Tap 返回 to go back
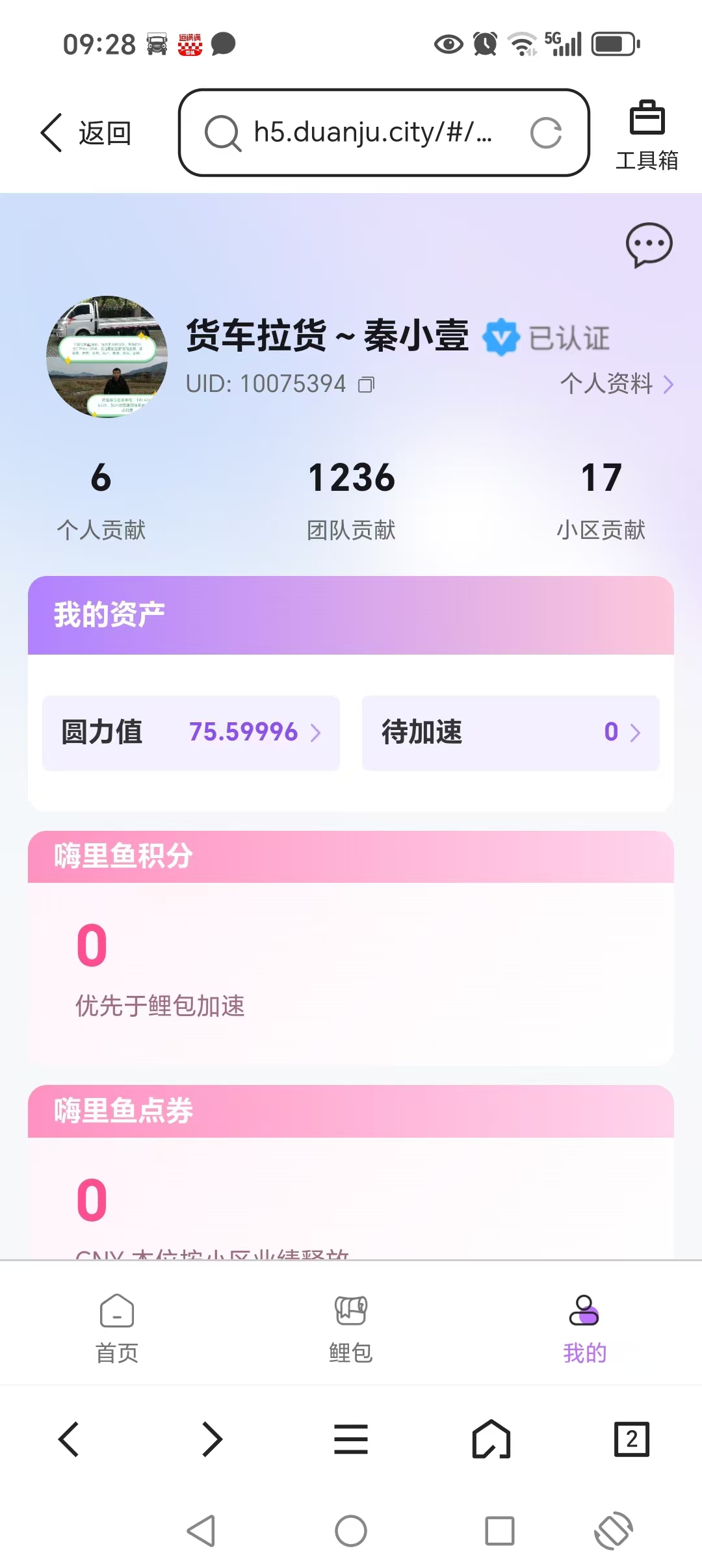 pos(86,133)
